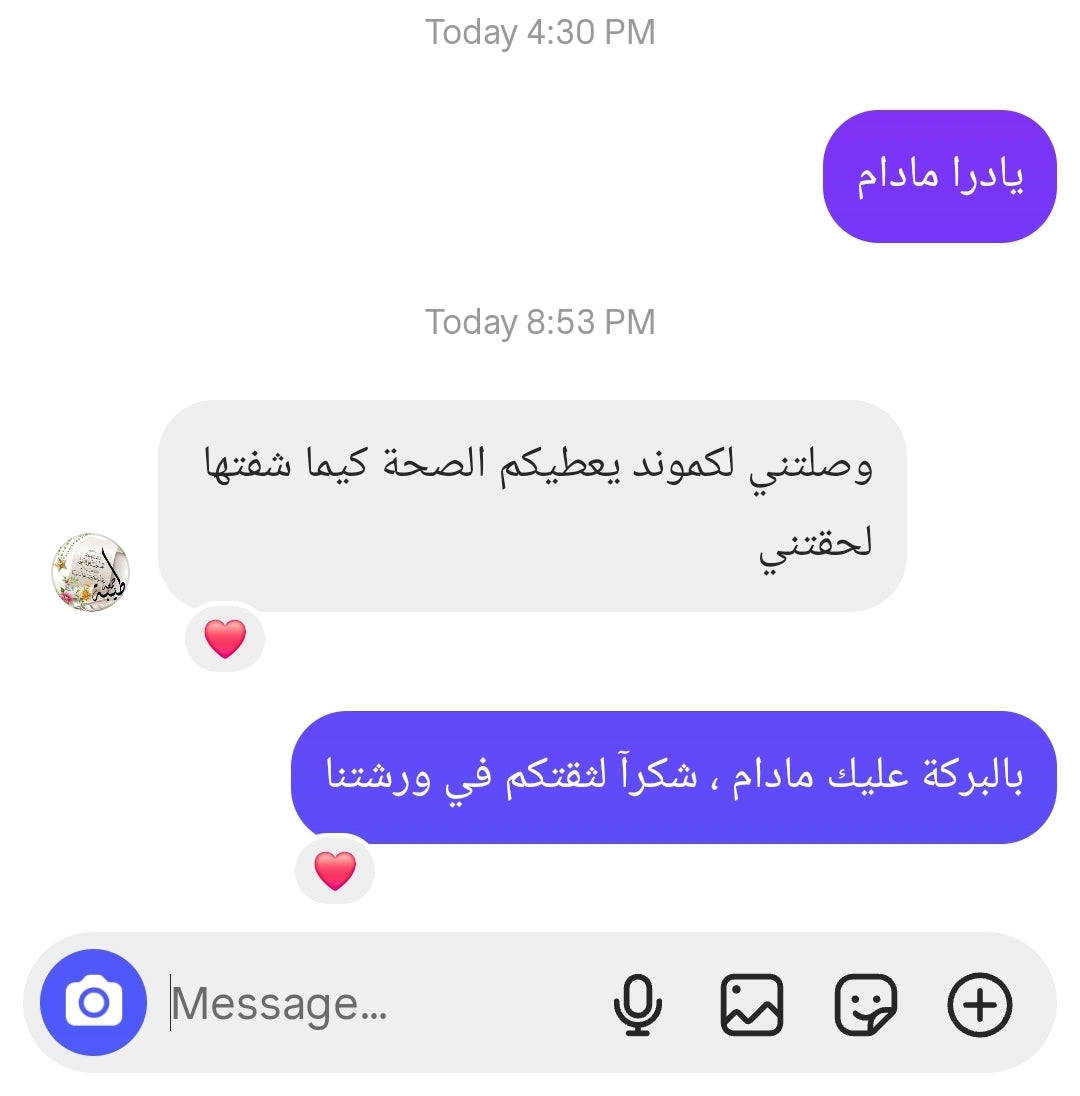Open the camera from the message bar
The width and height of the screenshot is (1080, 1096).
[x=93, y=1002]
